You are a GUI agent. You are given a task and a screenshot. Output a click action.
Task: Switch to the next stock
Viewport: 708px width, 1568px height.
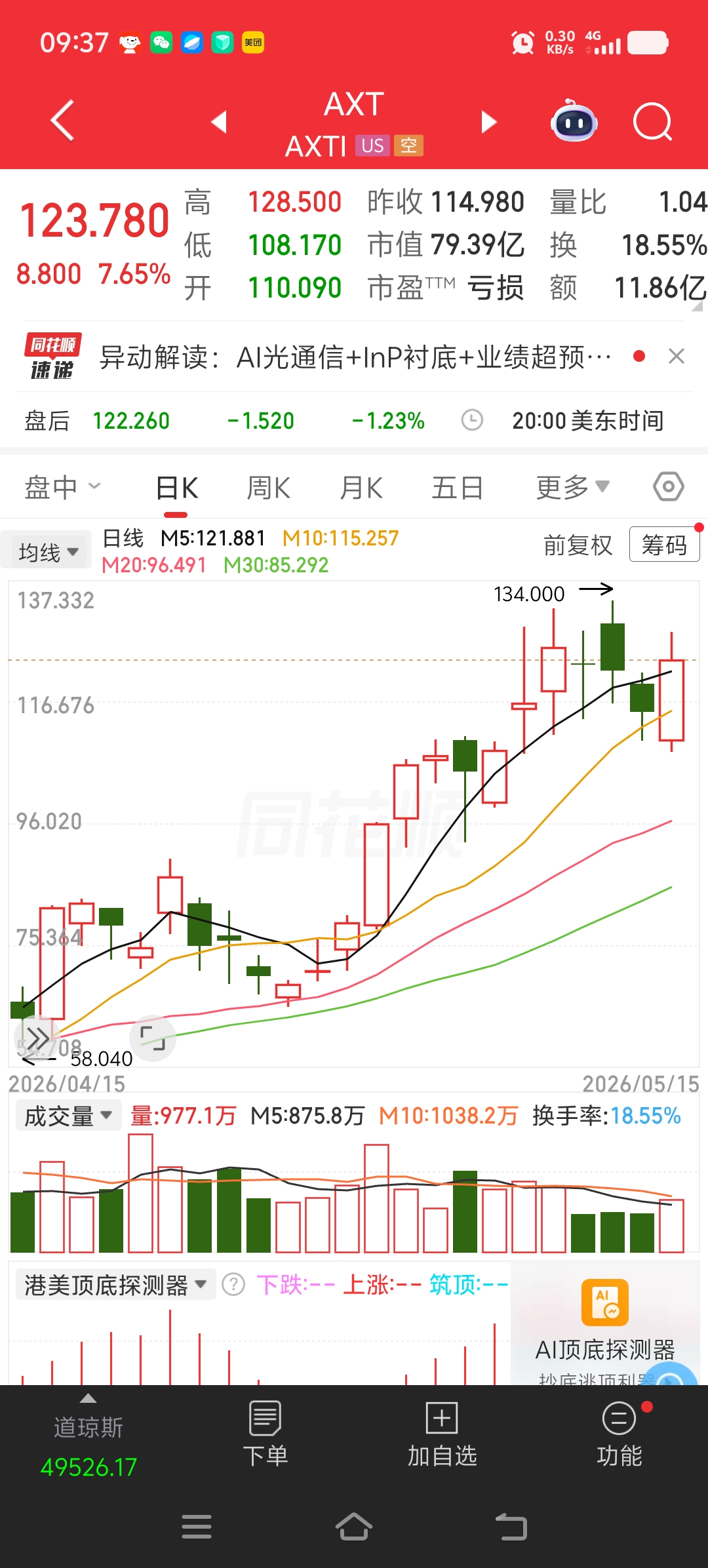point(488,122)
